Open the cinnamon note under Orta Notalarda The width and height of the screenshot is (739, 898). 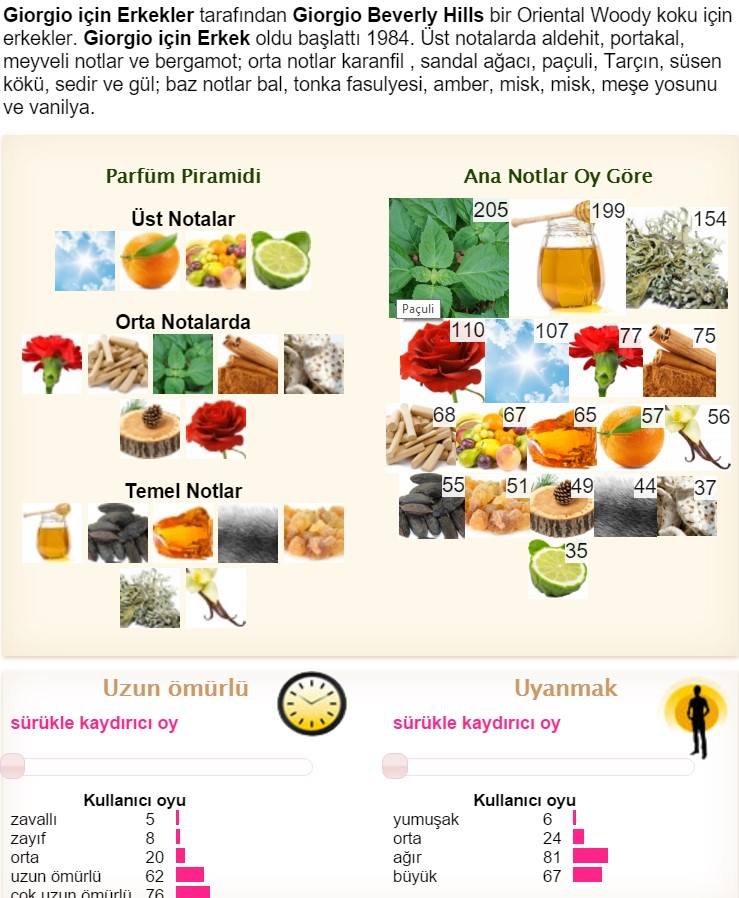[x=248, y=364]
